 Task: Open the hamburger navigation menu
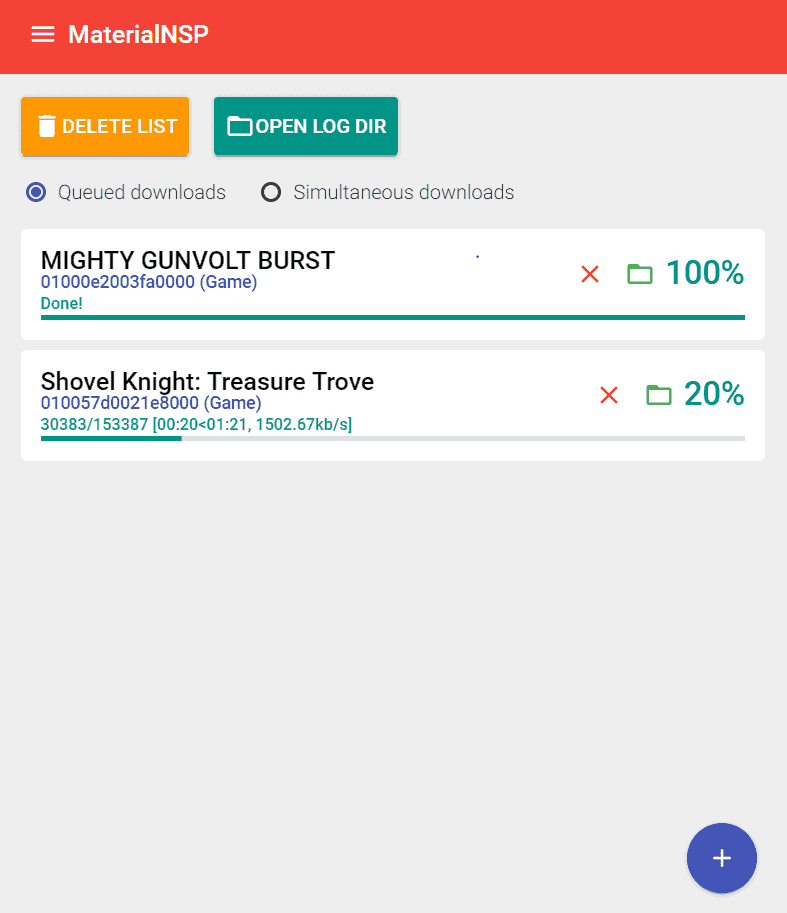click(42, 34)
